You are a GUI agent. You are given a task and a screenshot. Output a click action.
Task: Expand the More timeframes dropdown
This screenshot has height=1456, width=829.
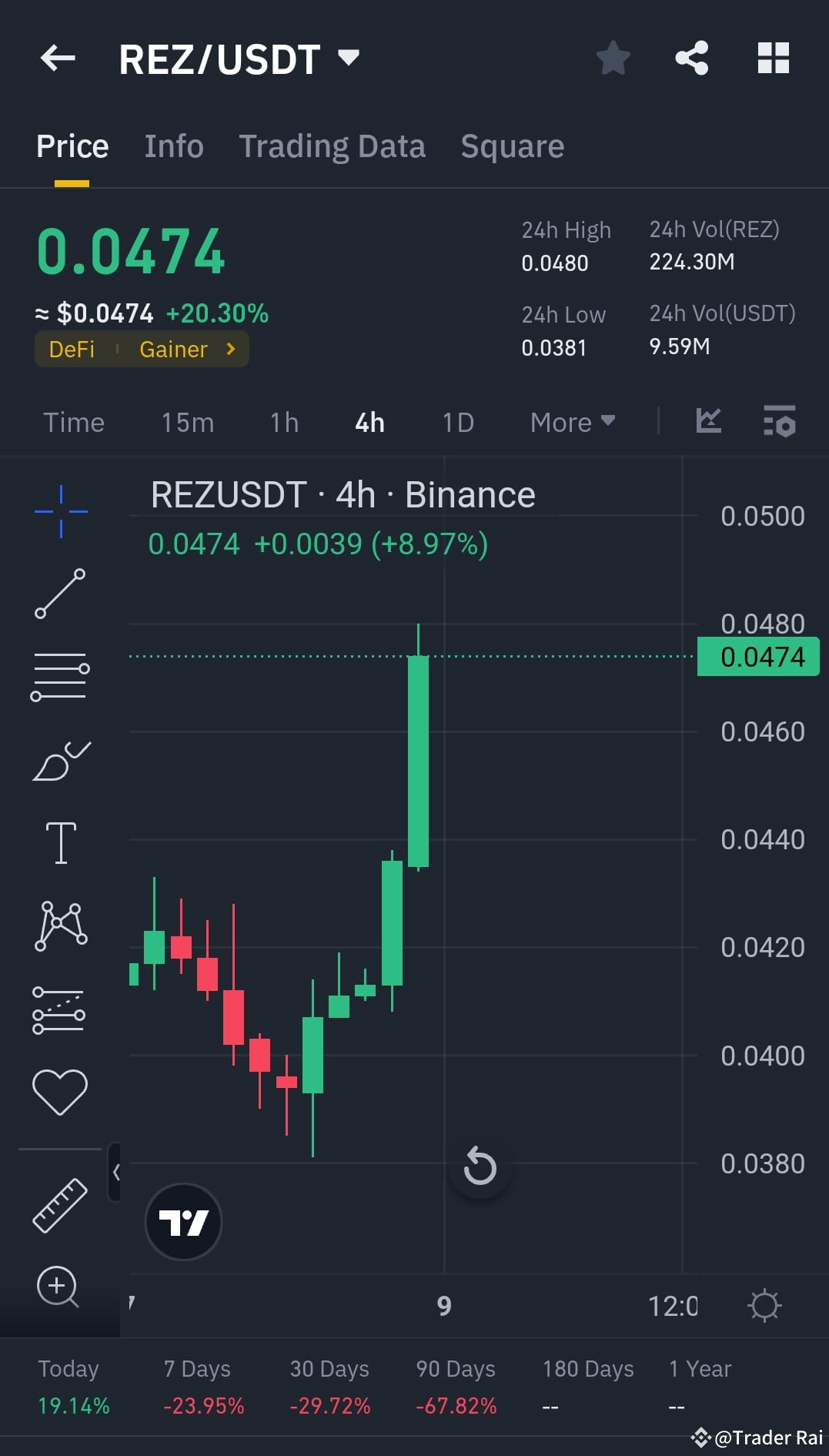click(571, 421)
